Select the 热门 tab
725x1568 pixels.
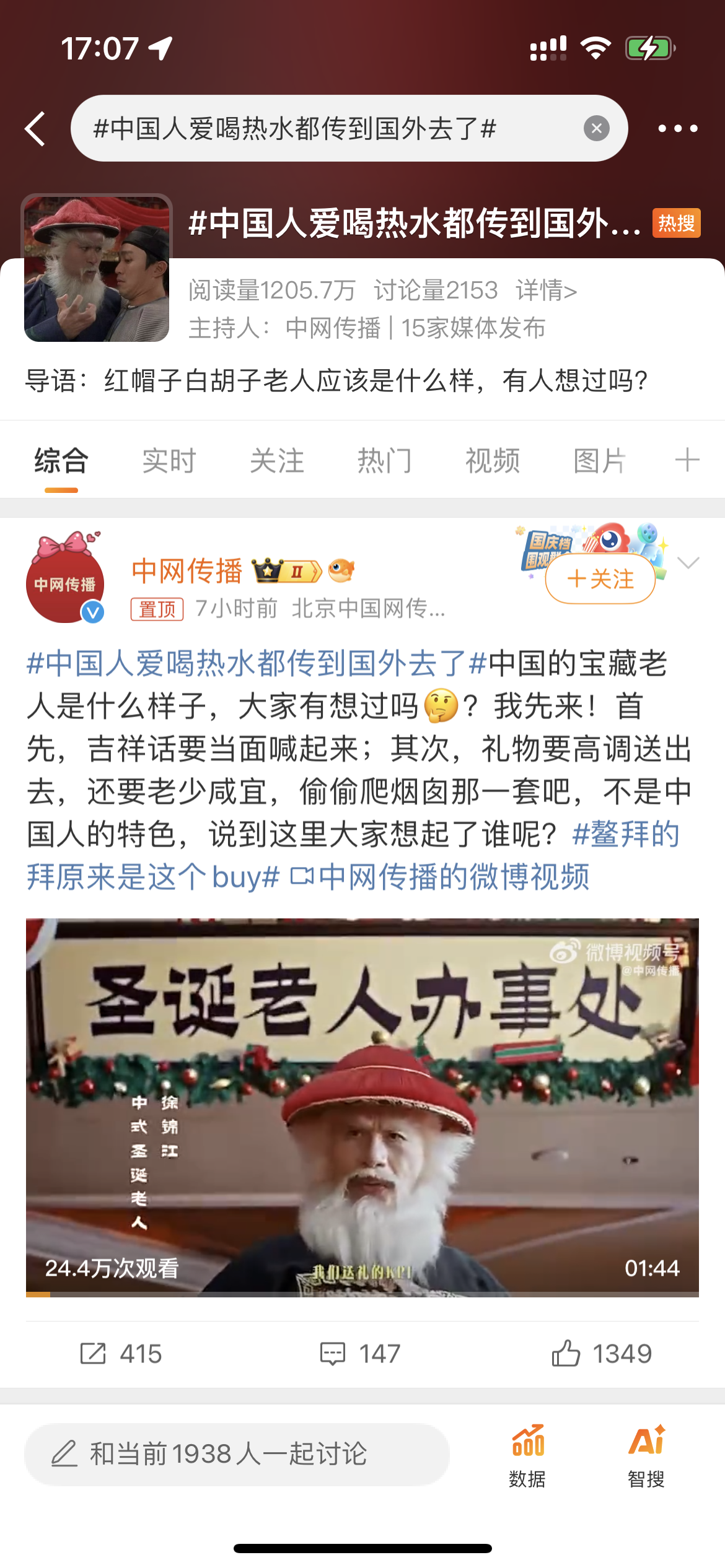point(384,461)
